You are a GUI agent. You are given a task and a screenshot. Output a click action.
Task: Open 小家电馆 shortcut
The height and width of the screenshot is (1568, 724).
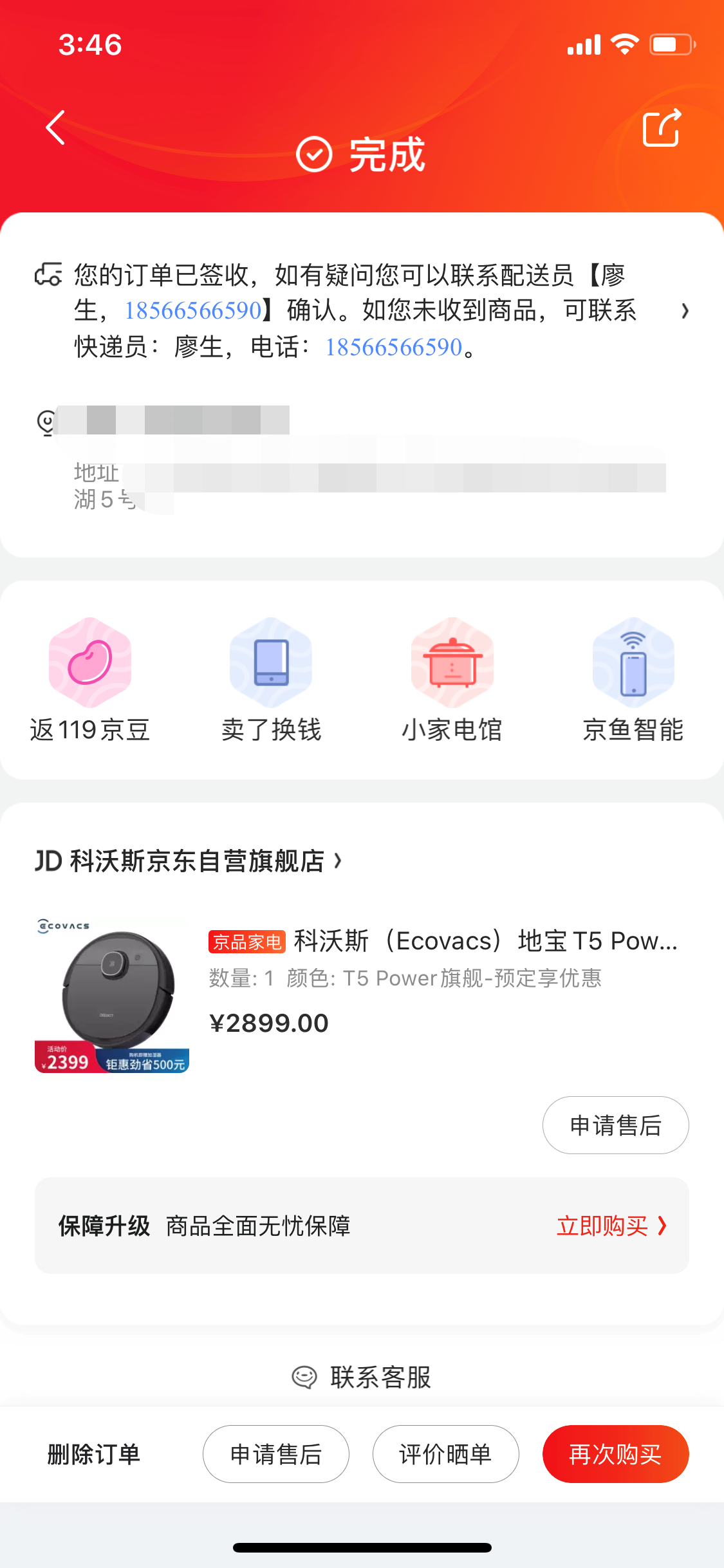[x=452, y=679]
